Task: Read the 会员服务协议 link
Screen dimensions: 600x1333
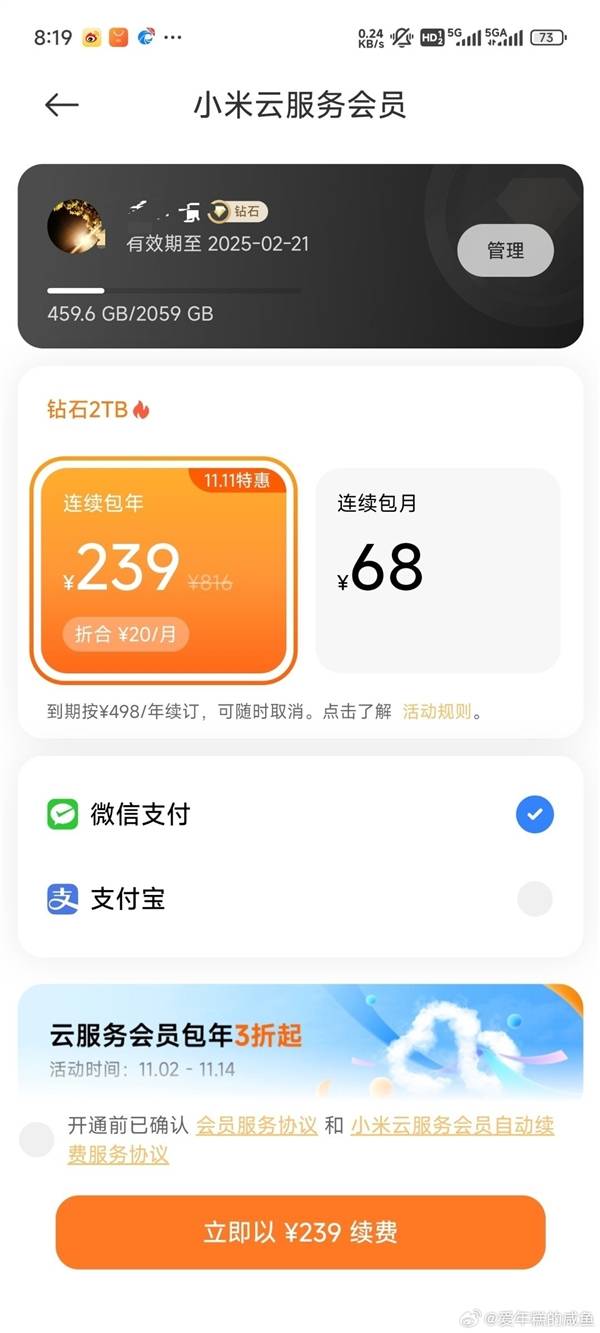Action: tap(257, 1126)
